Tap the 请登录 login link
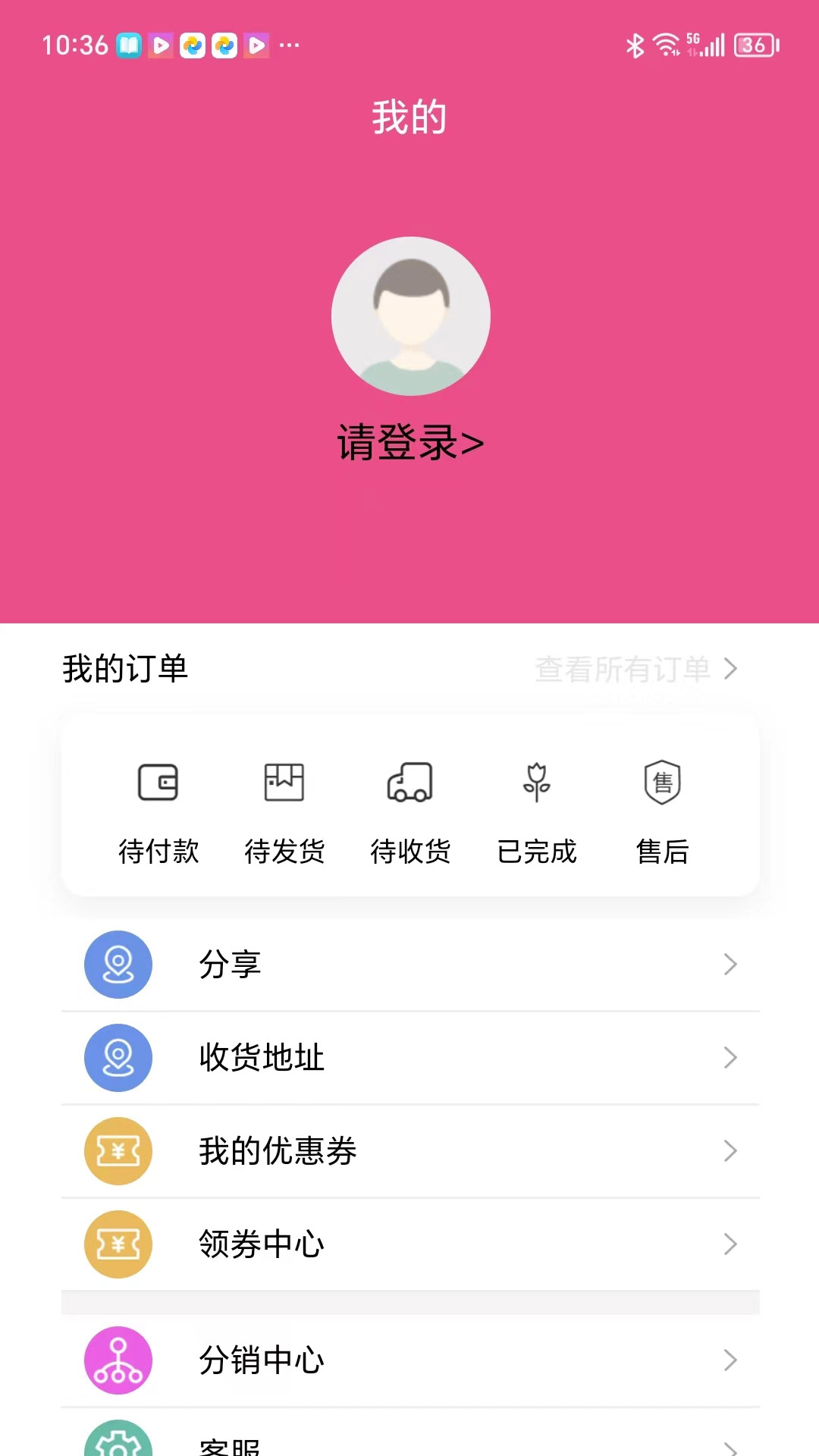Image resolution: width=819 pixels, height=1456 pixels. tap(409, 443)
